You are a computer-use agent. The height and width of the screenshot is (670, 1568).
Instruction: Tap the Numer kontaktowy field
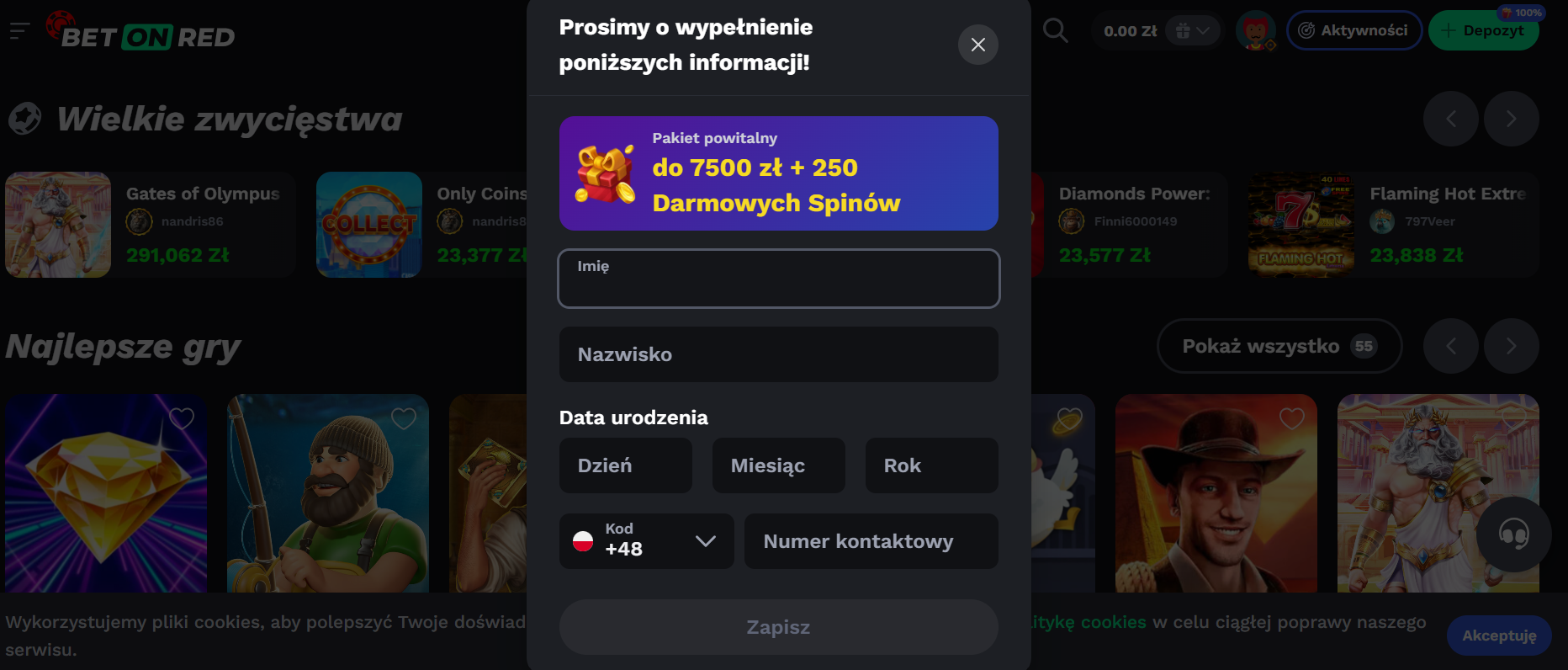pos(871,541)
